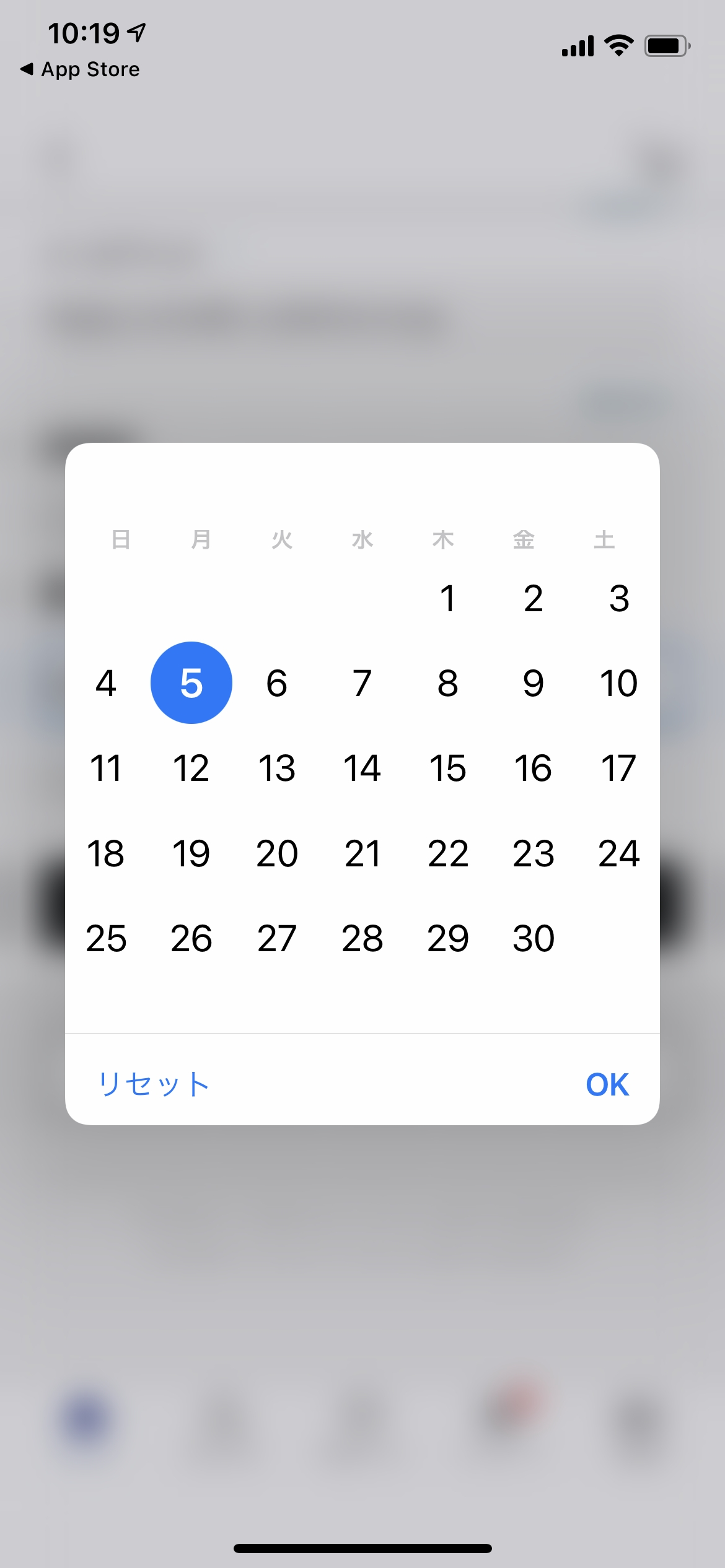Image resolution: width=725 pixels, height=1568 pixels.
Task: Pick the 12th on the calendar
Action: pyautogui.click(x=191, y=768)
